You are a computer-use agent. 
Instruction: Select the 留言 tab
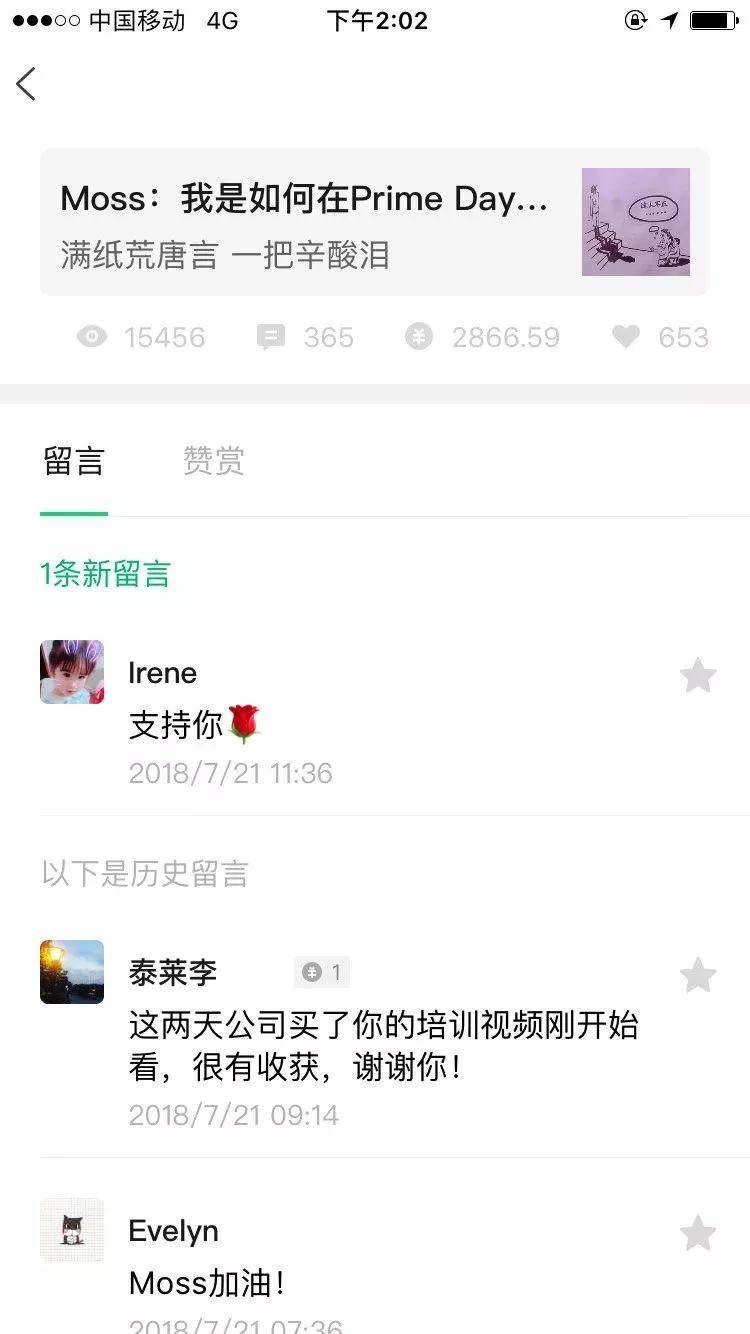coord(74,462)
